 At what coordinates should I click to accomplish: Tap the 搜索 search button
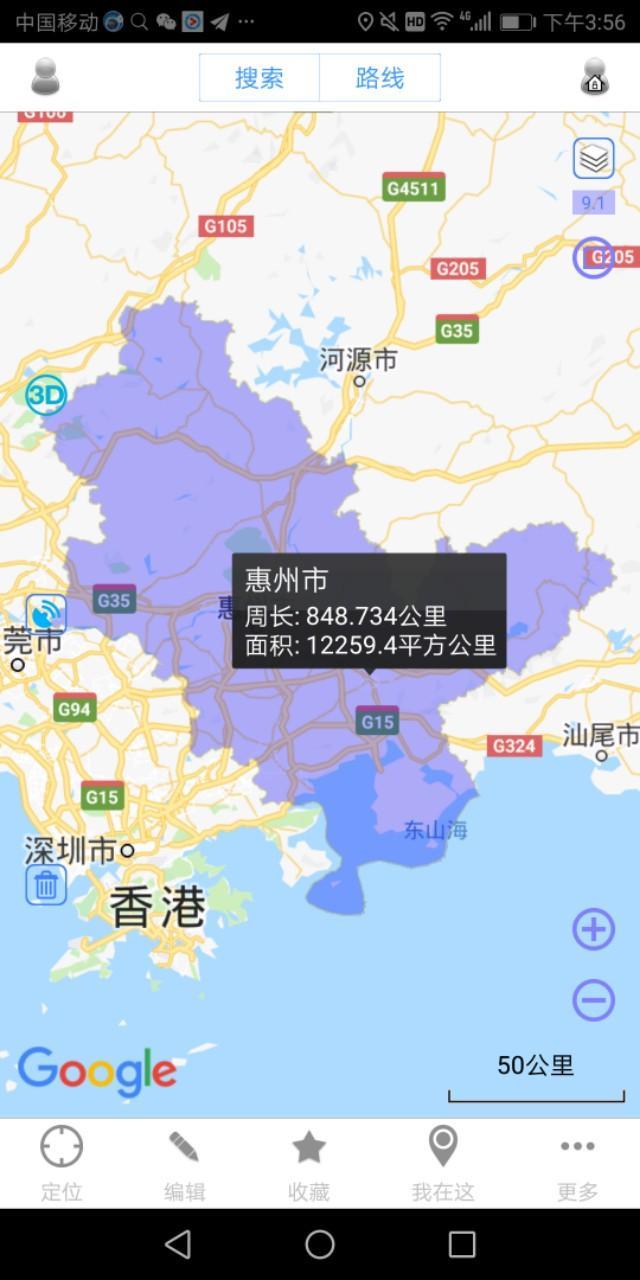point(259,78)
